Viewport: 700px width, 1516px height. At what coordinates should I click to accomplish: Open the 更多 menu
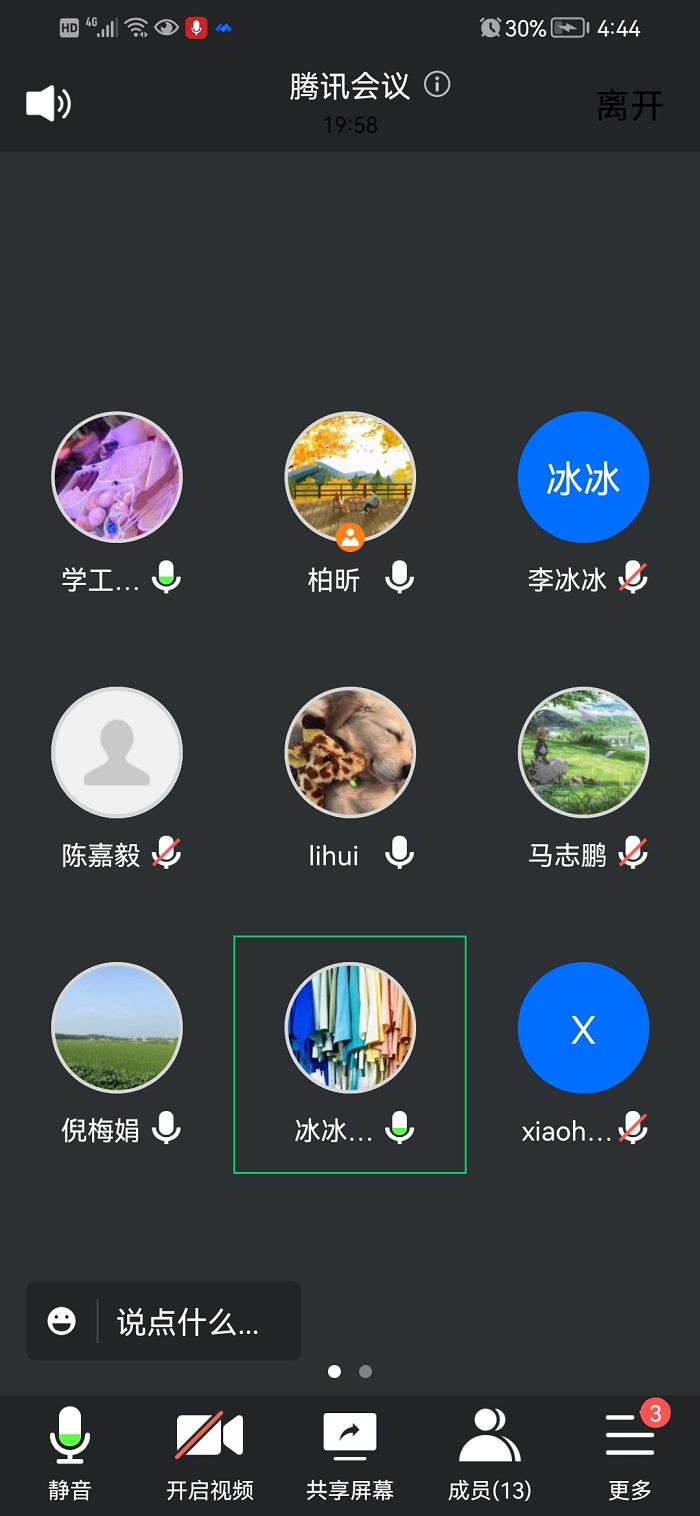pos(630,1454)
